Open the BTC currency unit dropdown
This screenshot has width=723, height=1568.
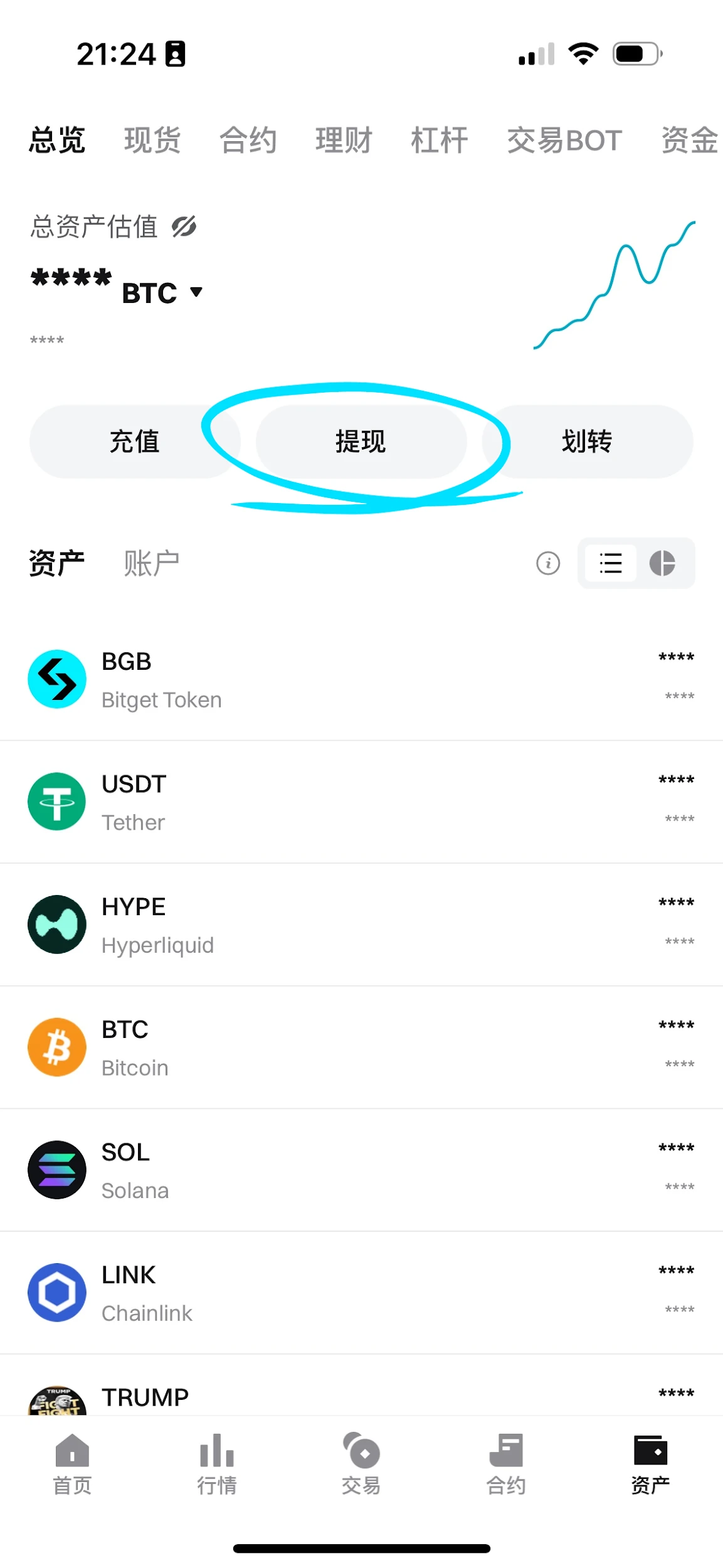click(196, 292)
